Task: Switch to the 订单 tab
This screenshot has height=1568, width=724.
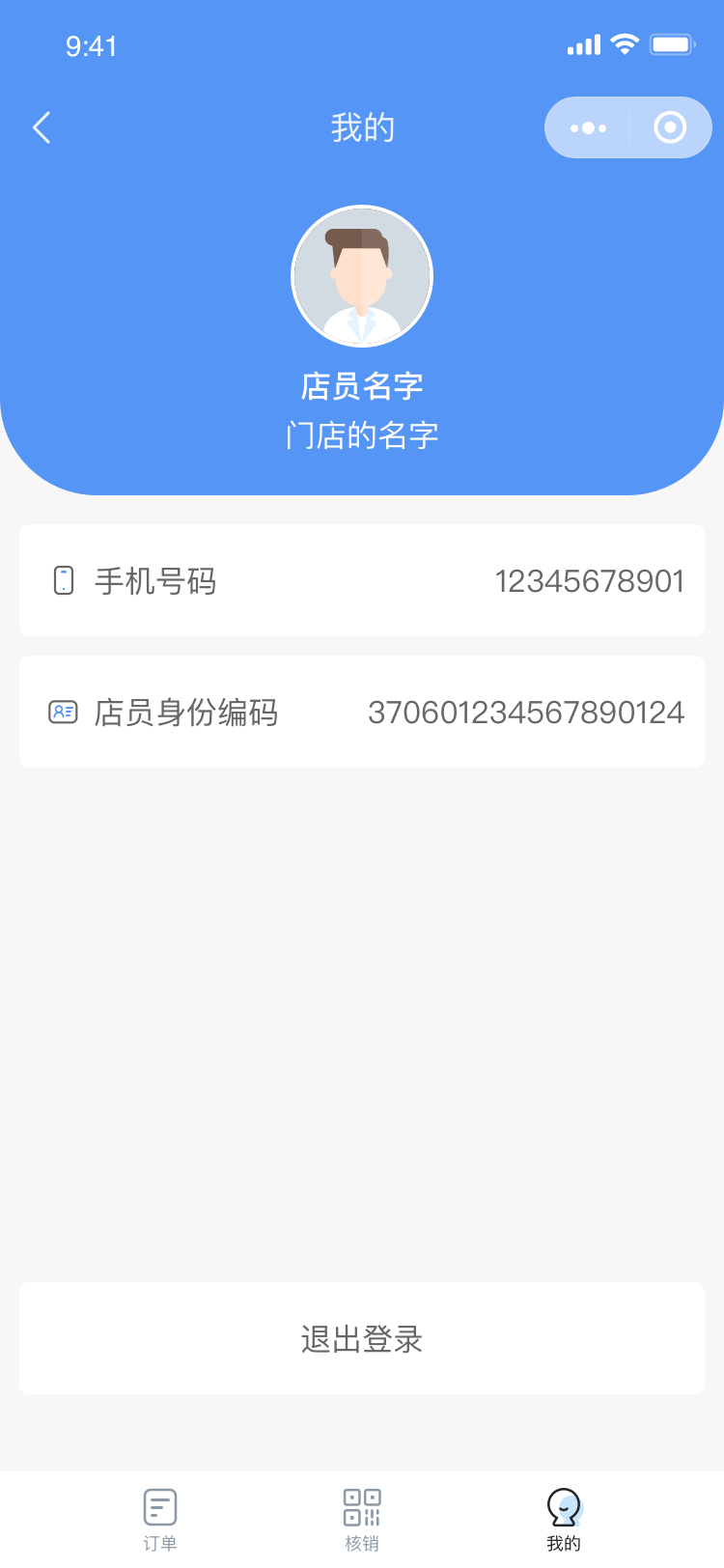Action: click(160, 1518)
